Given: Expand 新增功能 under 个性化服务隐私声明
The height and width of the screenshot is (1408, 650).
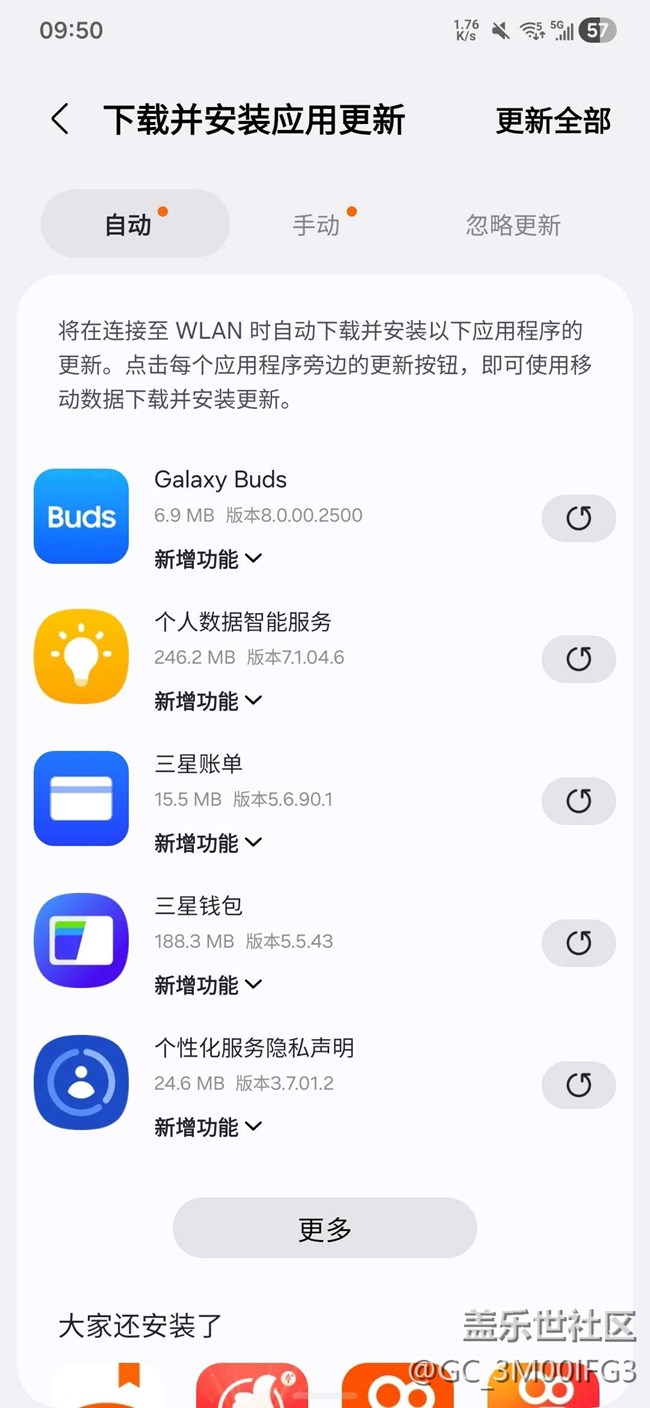Looking at the screenshot, I should tap(208, 1127).
